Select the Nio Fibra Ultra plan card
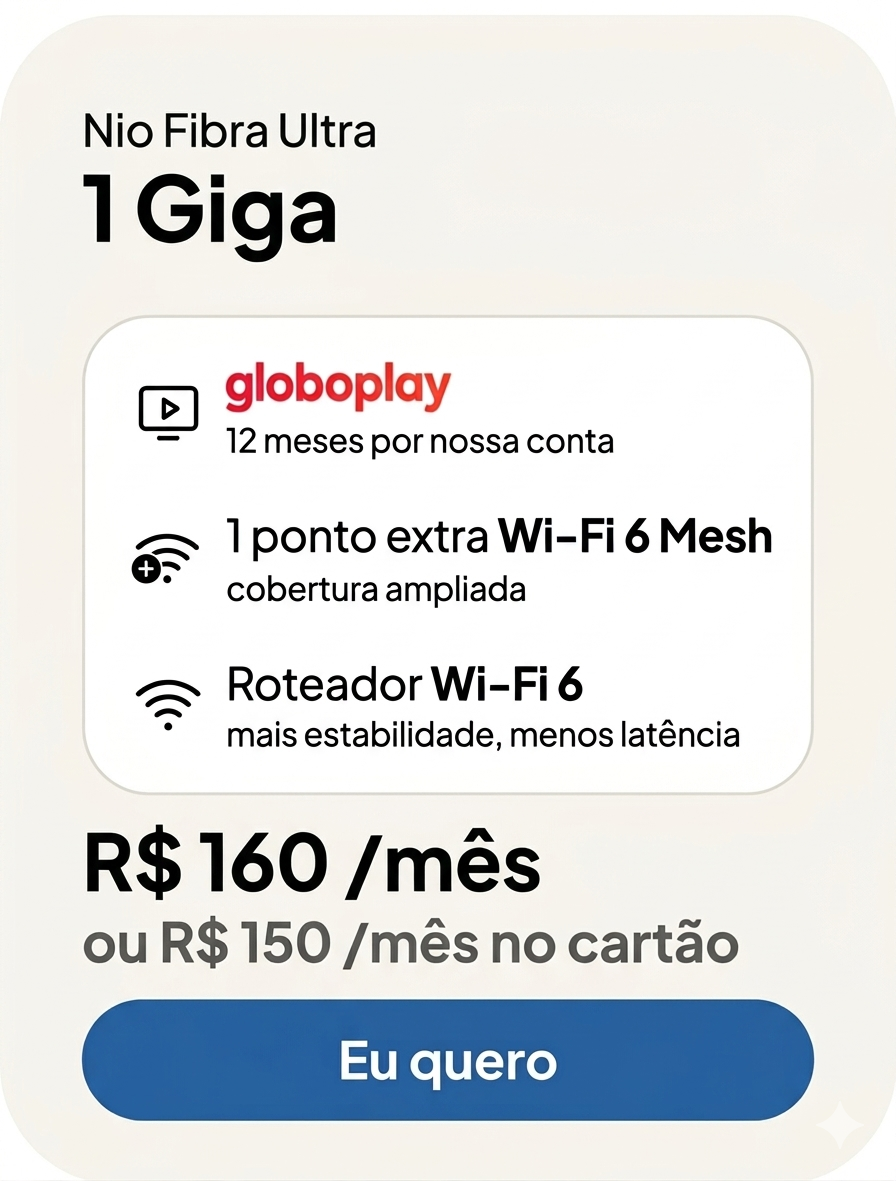This screenshot has width=896, height=1181. [448, 590]
